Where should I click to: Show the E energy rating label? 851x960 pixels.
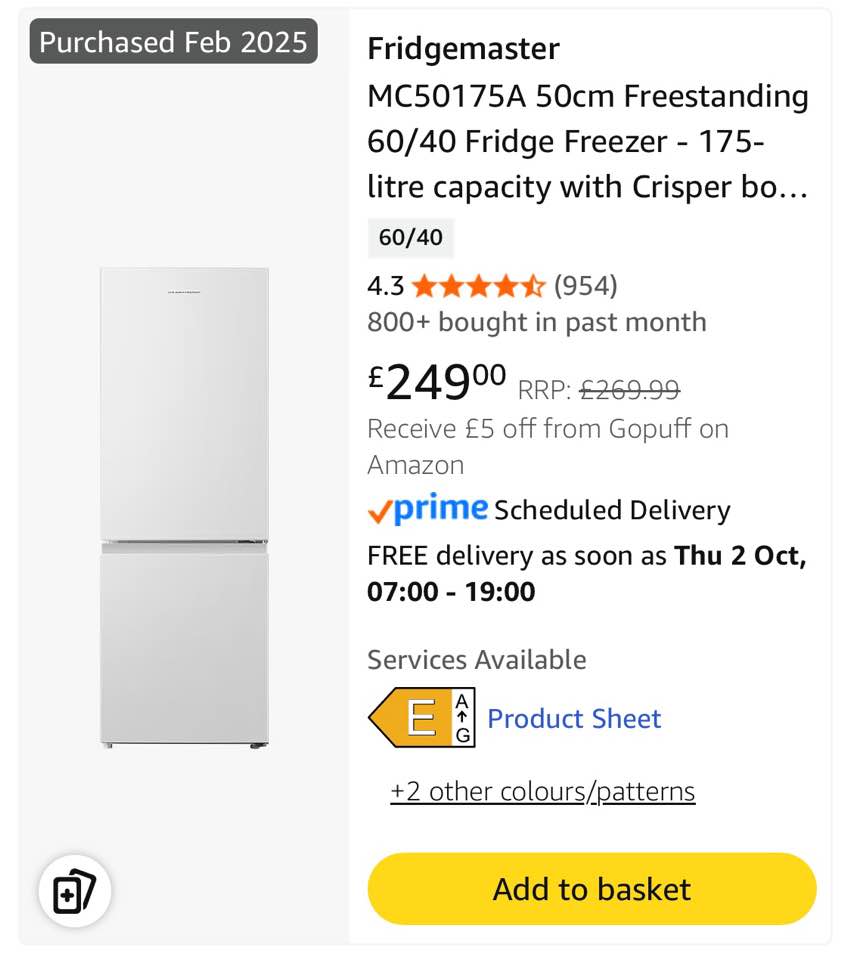click(422, 718)
